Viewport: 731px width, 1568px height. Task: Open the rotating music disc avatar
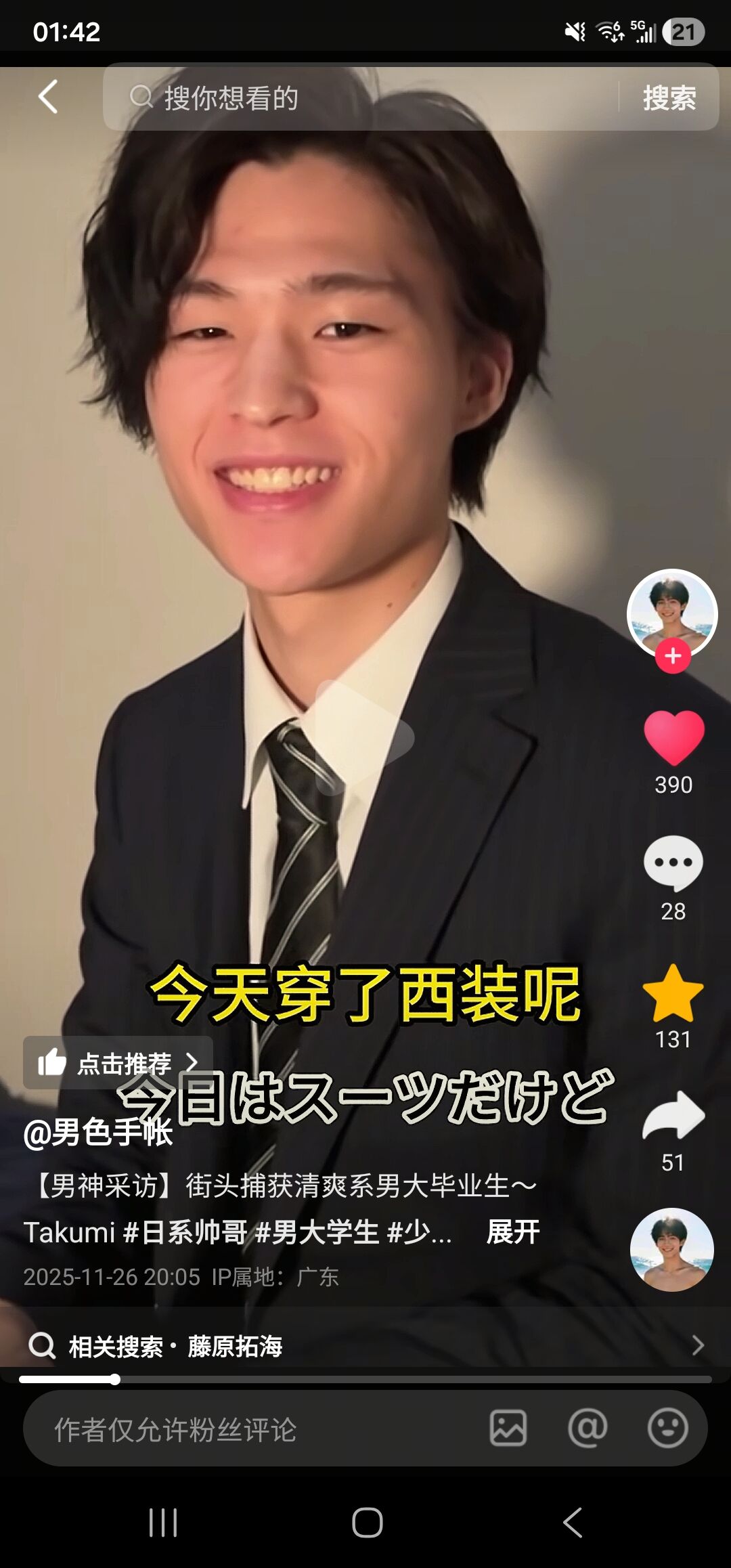(x=671, y=1250)
